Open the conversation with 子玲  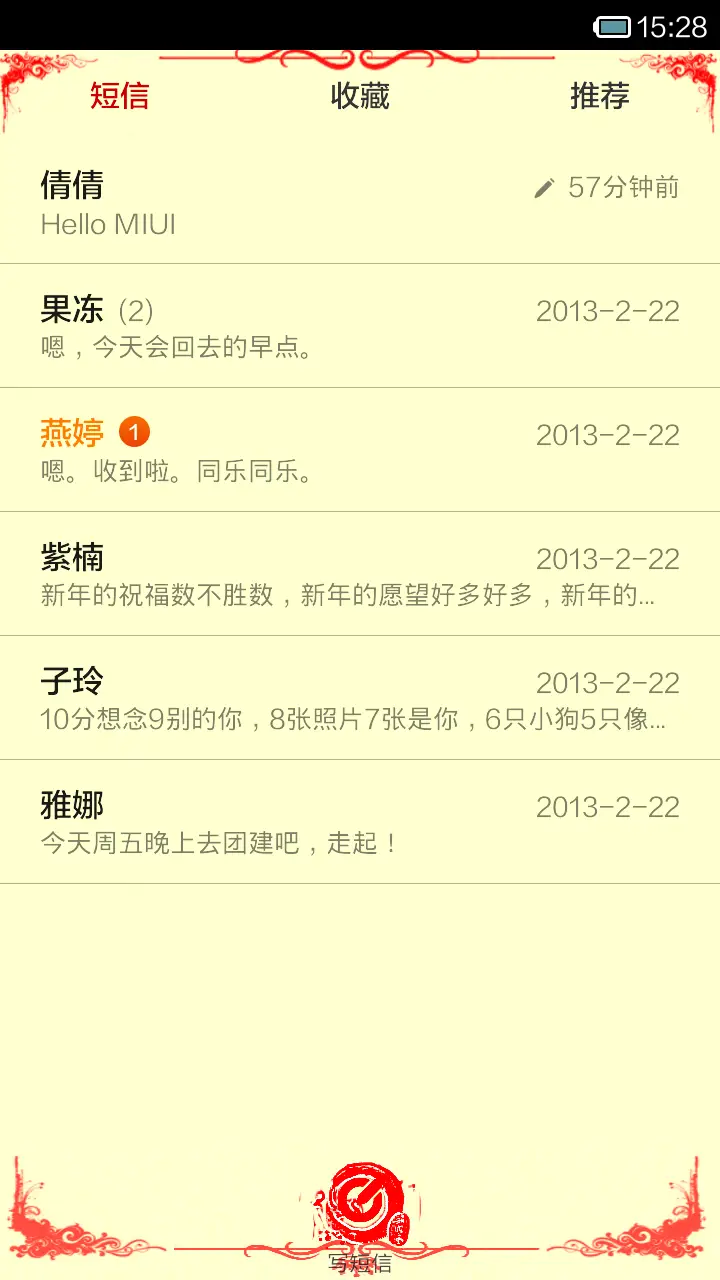coord(200,697)
